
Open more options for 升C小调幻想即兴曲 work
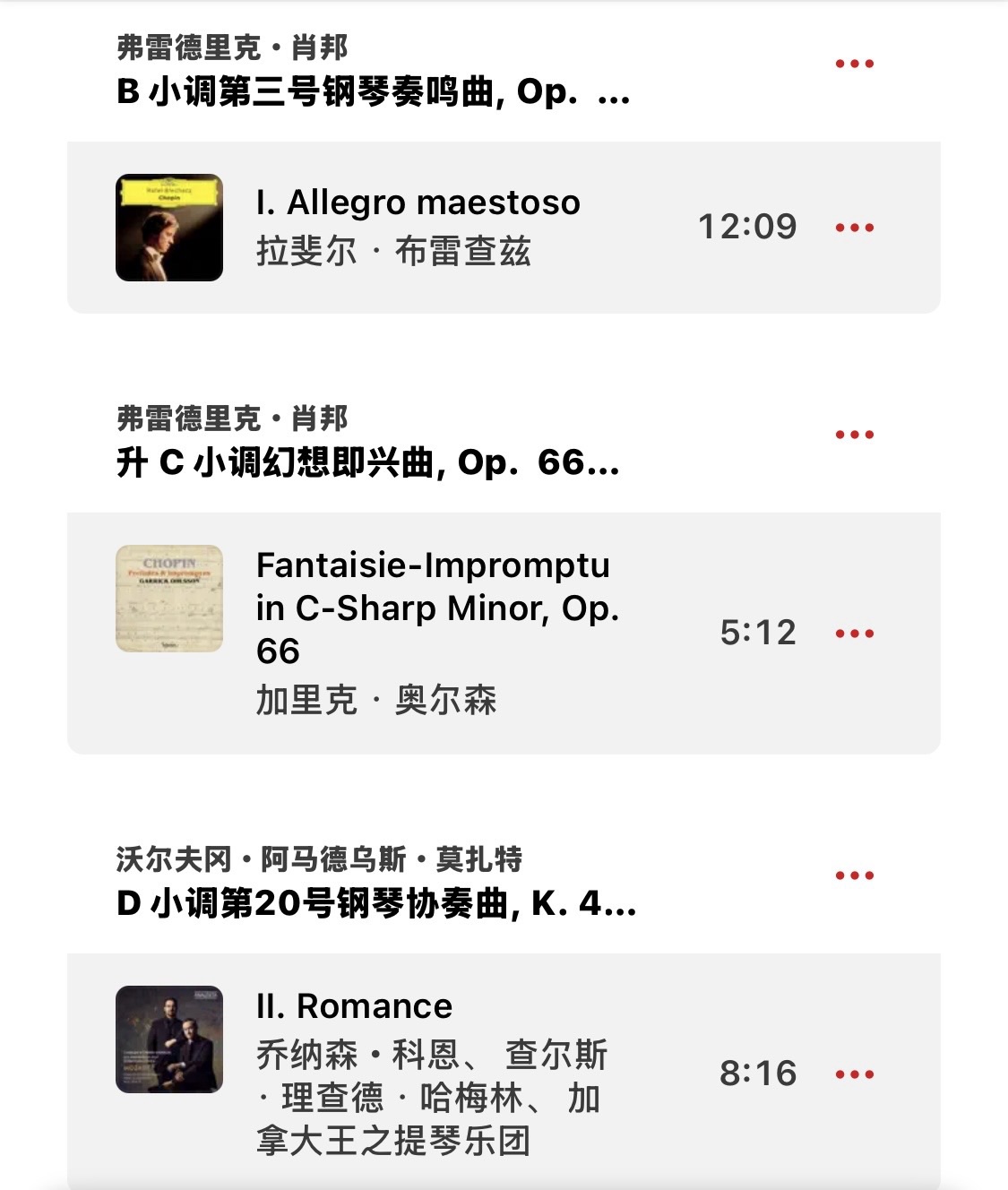[x=854, y=435]
